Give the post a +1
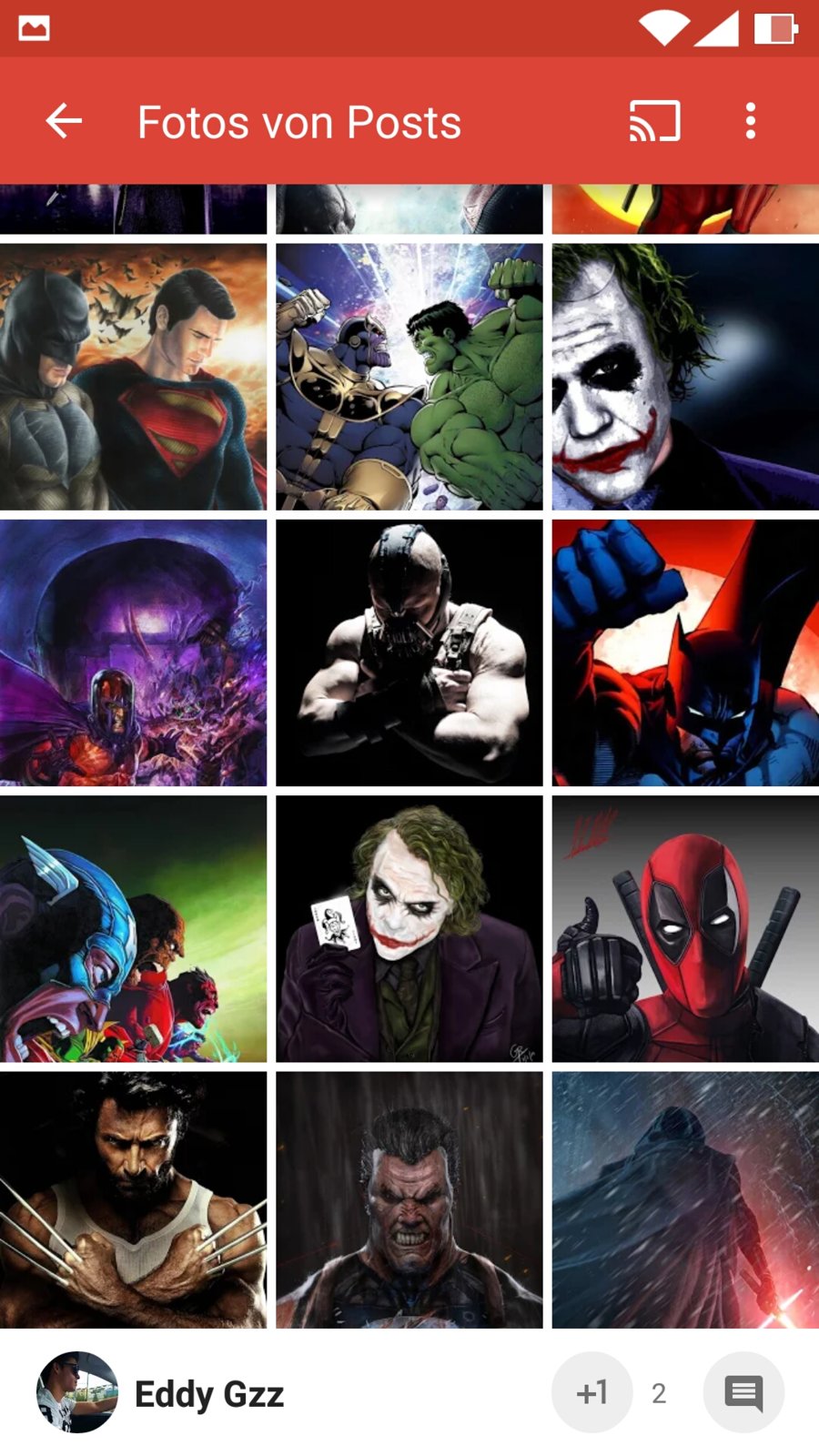The height and width of the screenshot is (1456, 819). pos(592,1392)
